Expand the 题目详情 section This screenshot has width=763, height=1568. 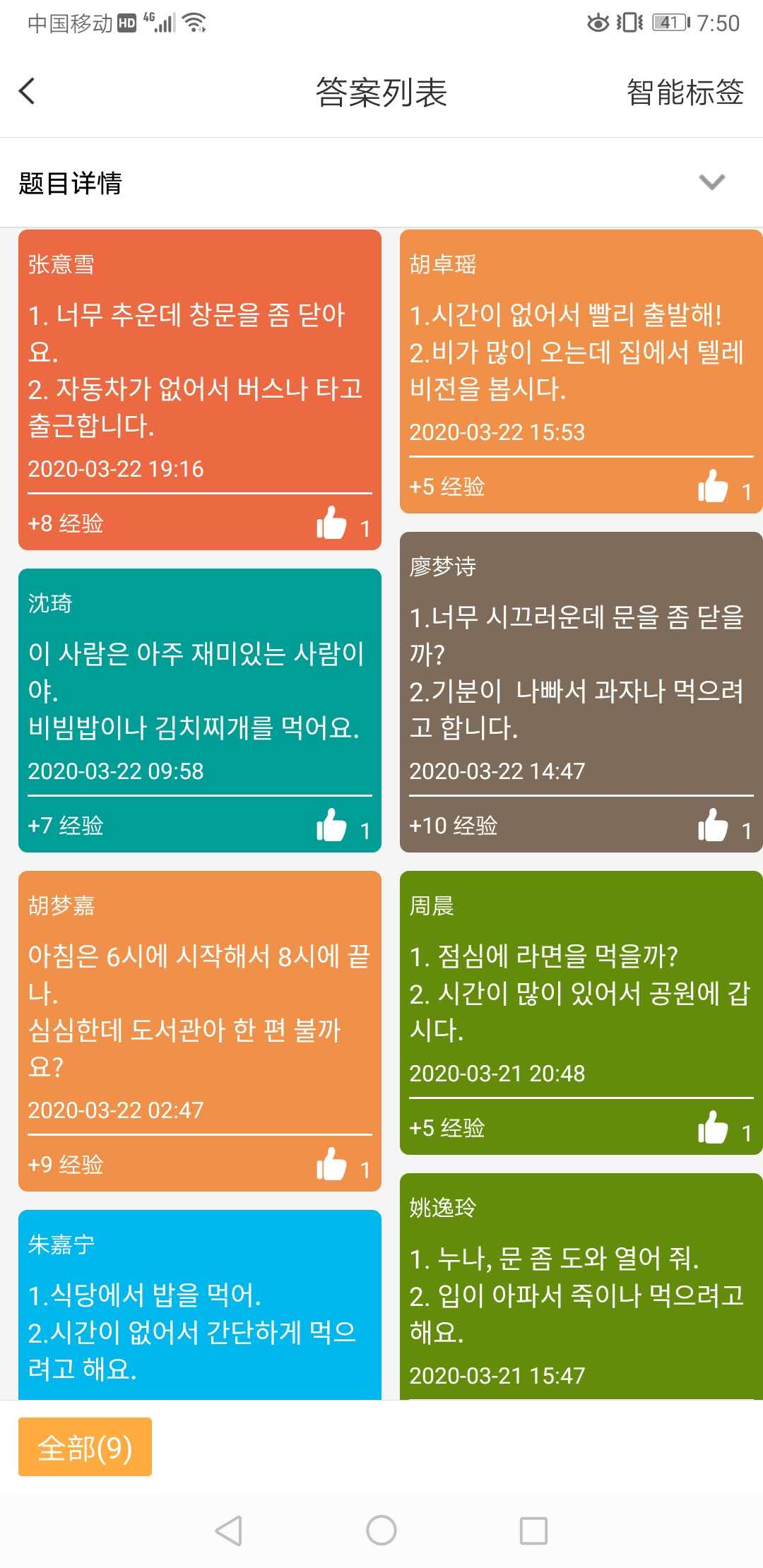coord(711,182)
